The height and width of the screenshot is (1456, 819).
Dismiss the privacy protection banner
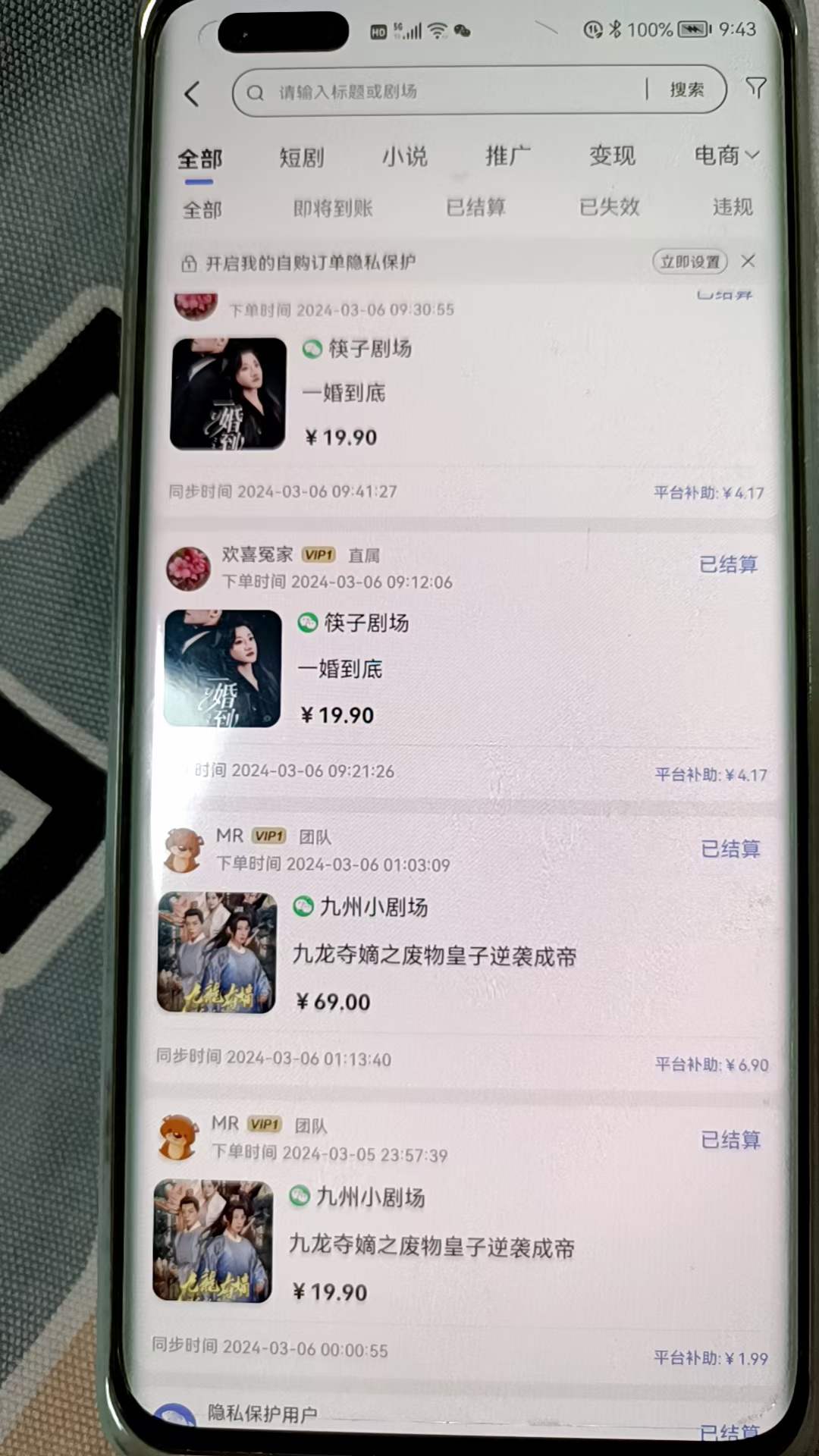(x=748, y=262)
